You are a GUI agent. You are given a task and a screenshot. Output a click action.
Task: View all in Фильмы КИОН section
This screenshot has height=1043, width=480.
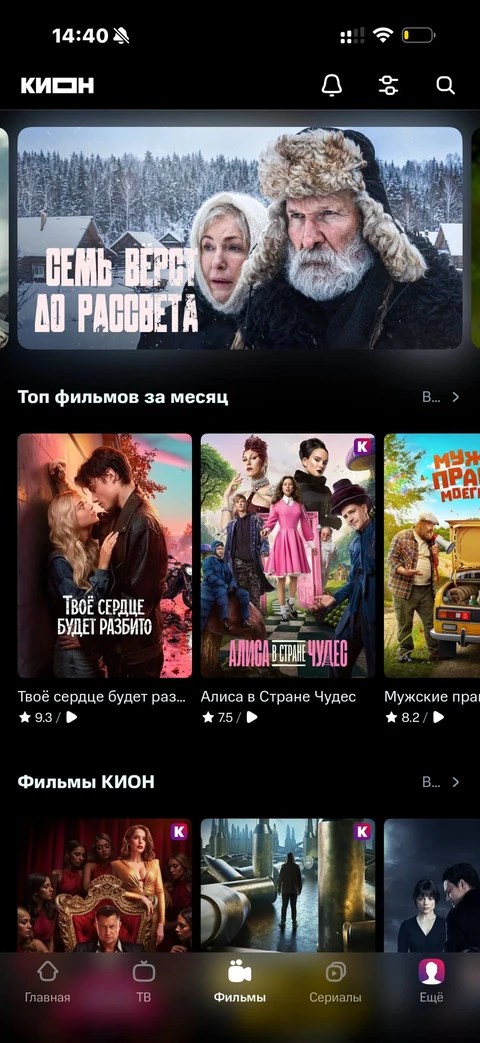[441, 782]
